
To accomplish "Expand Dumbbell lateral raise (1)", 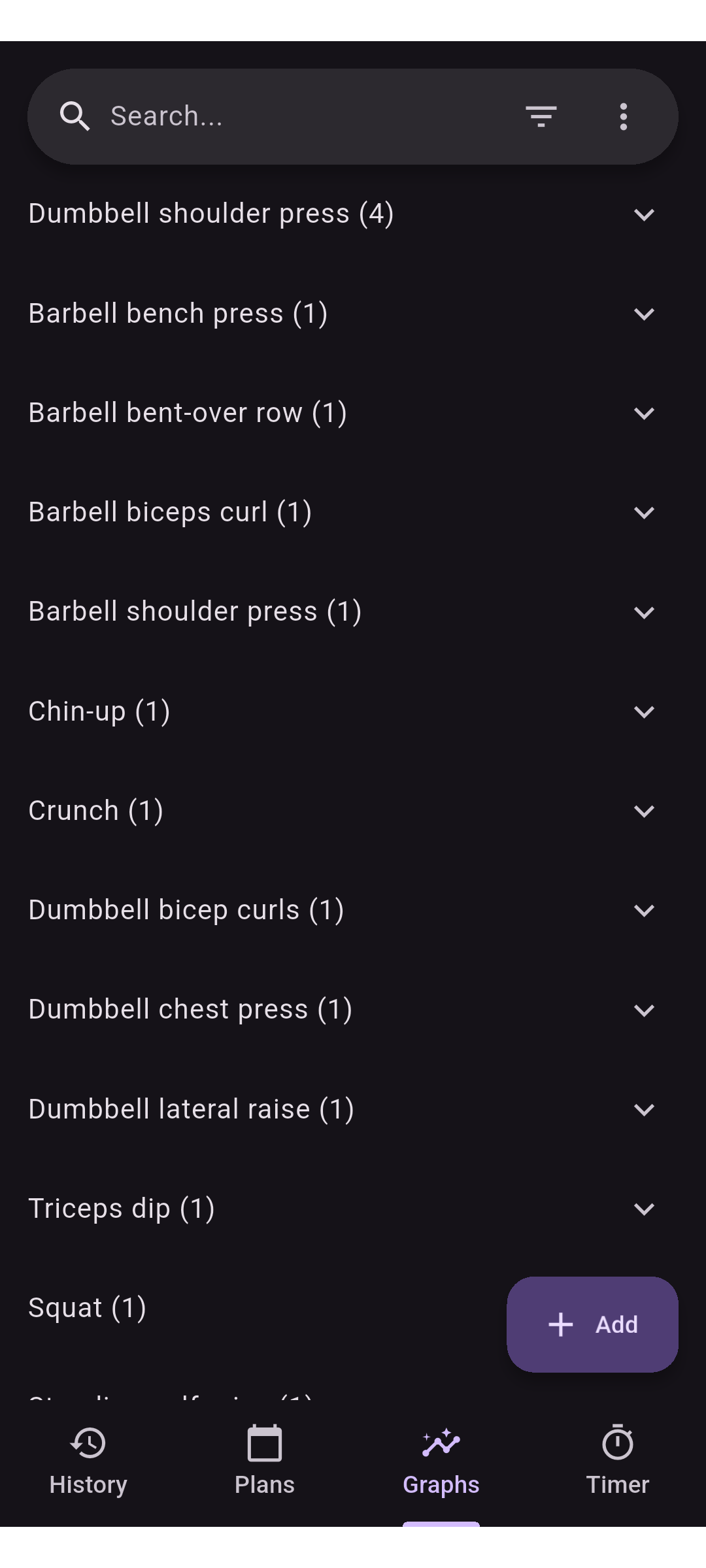I will 353,1109.
